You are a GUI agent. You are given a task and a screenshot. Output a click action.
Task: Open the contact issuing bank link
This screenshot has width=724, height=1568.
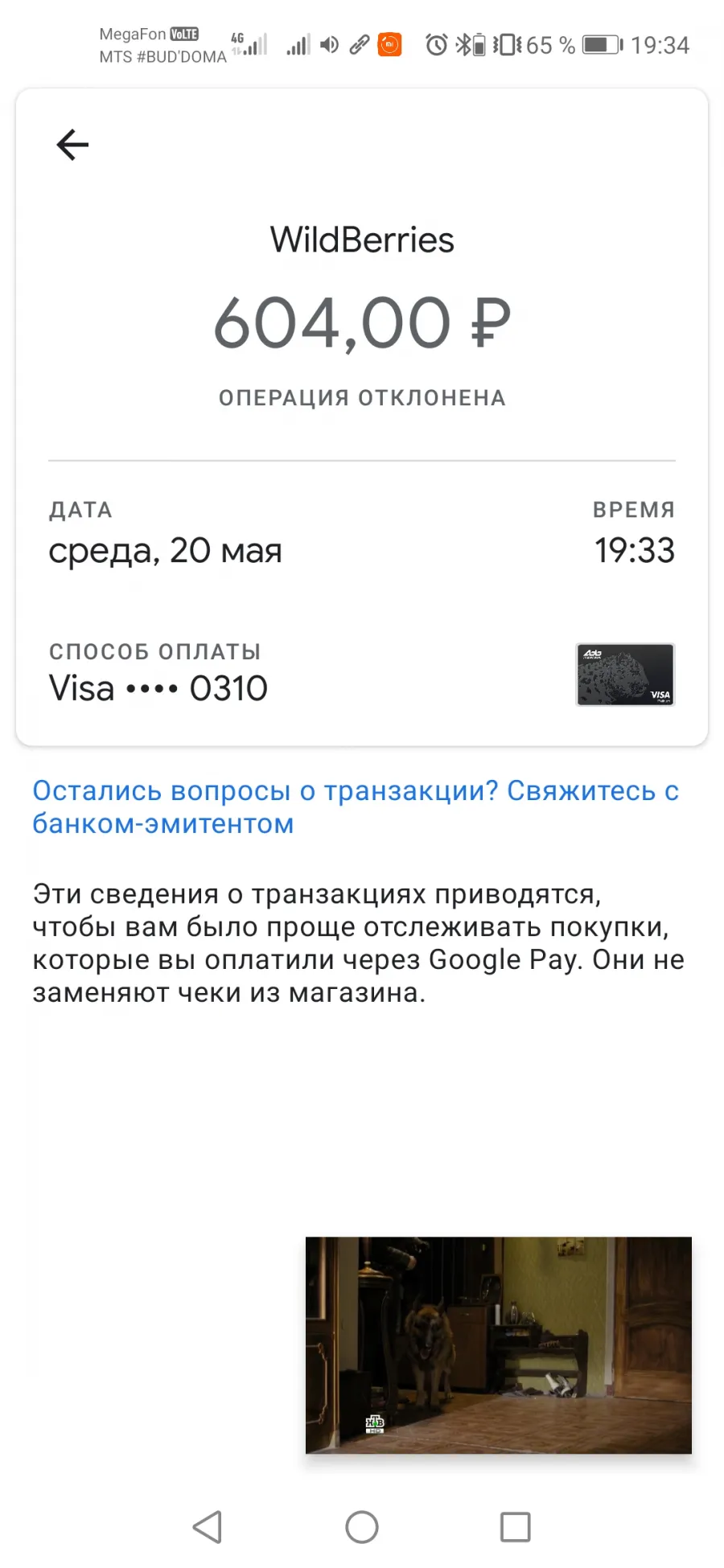click(356, 807)
